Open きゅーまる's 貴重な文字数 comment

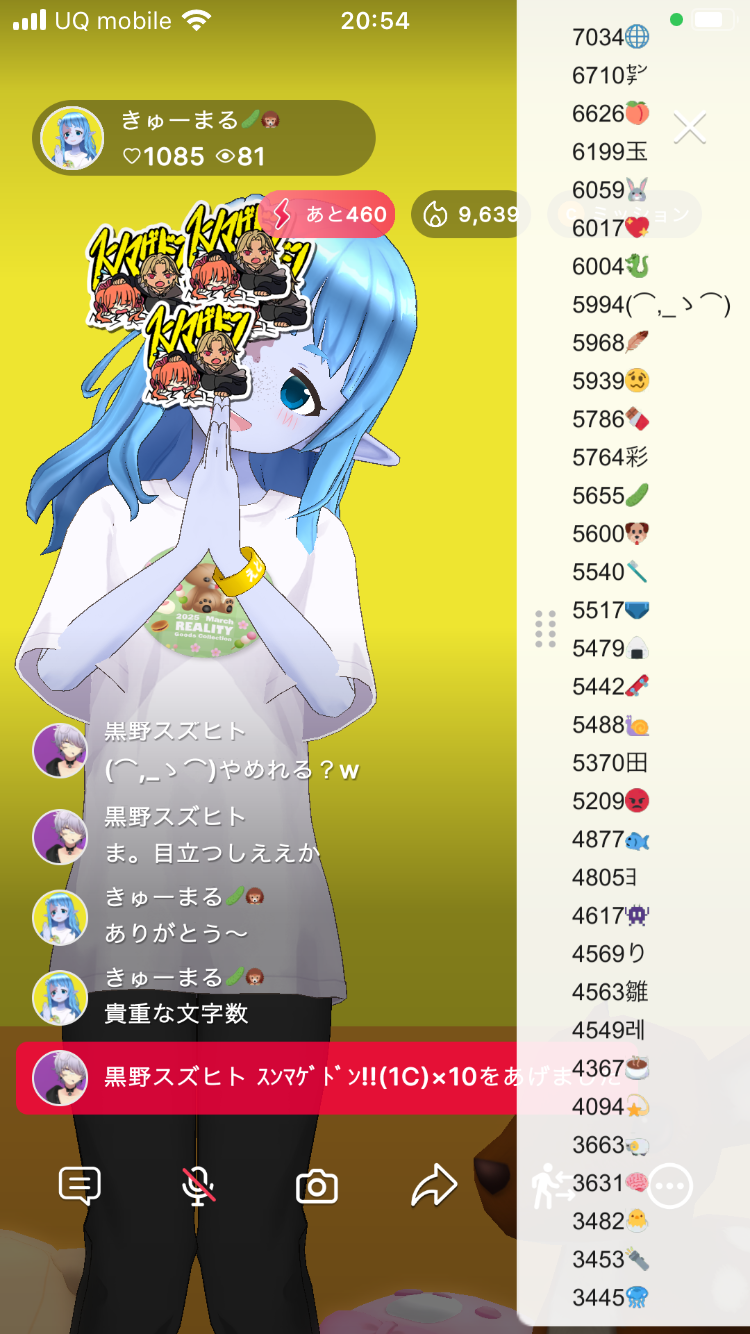coord(177,1012)
